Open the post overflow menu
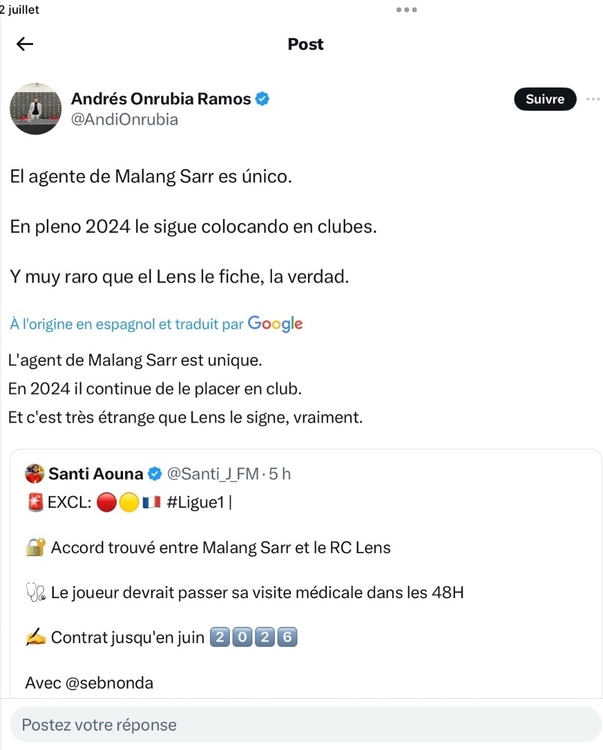This screenshot has width=603, height=750. 592,99
